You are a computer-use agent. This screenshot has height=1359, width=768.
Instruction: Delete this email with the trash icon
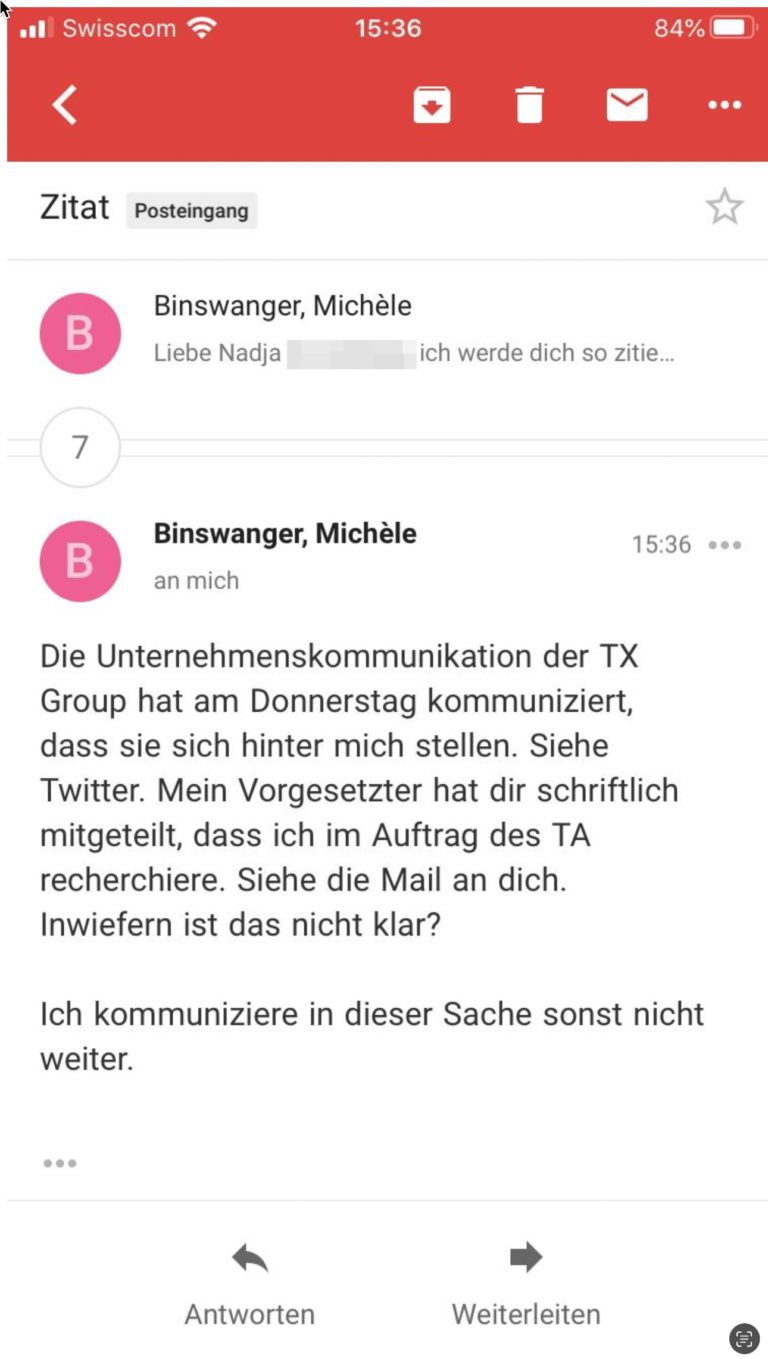point(529,104)
